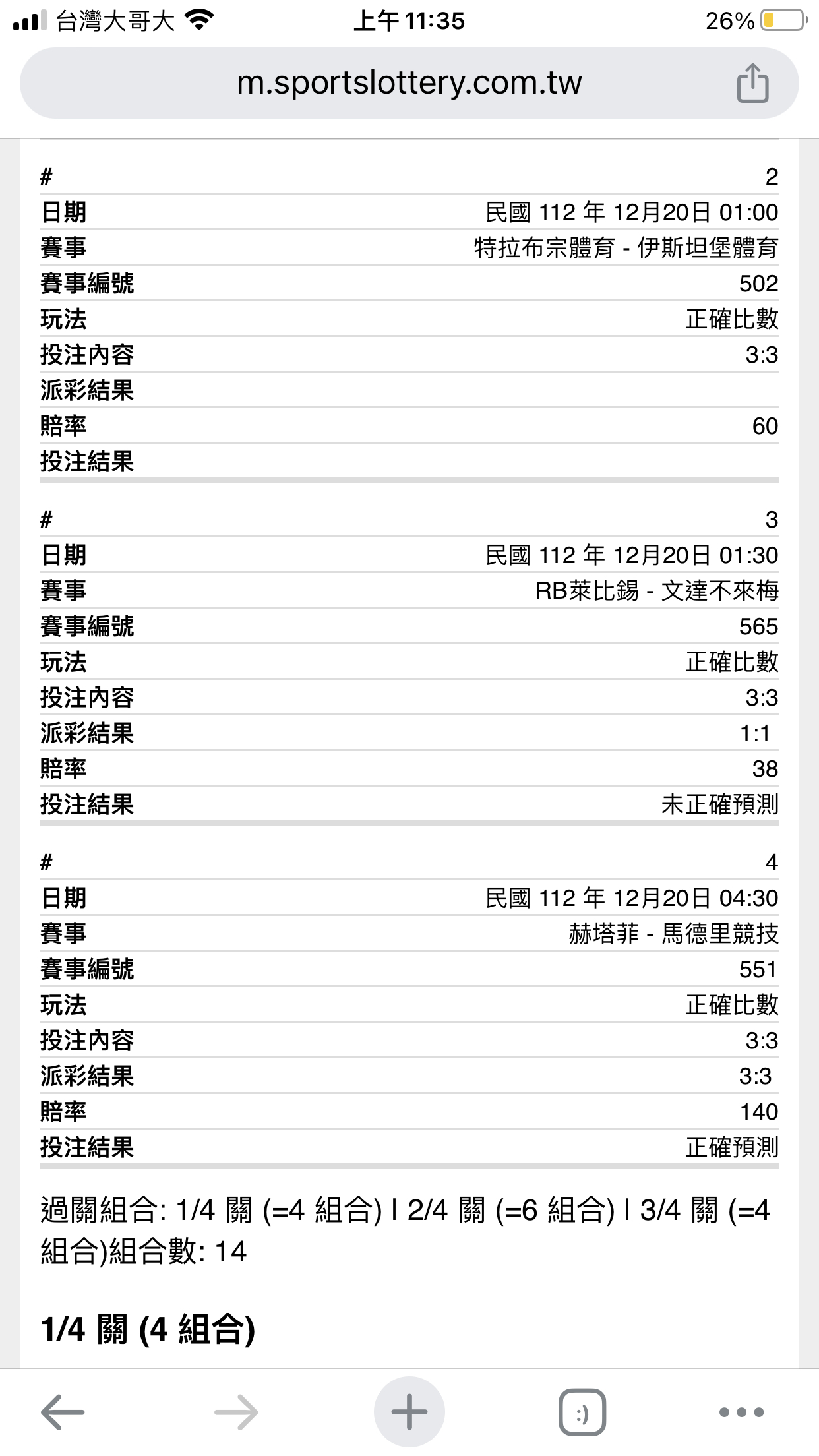Go back to the previous page

click(63, 1412)
